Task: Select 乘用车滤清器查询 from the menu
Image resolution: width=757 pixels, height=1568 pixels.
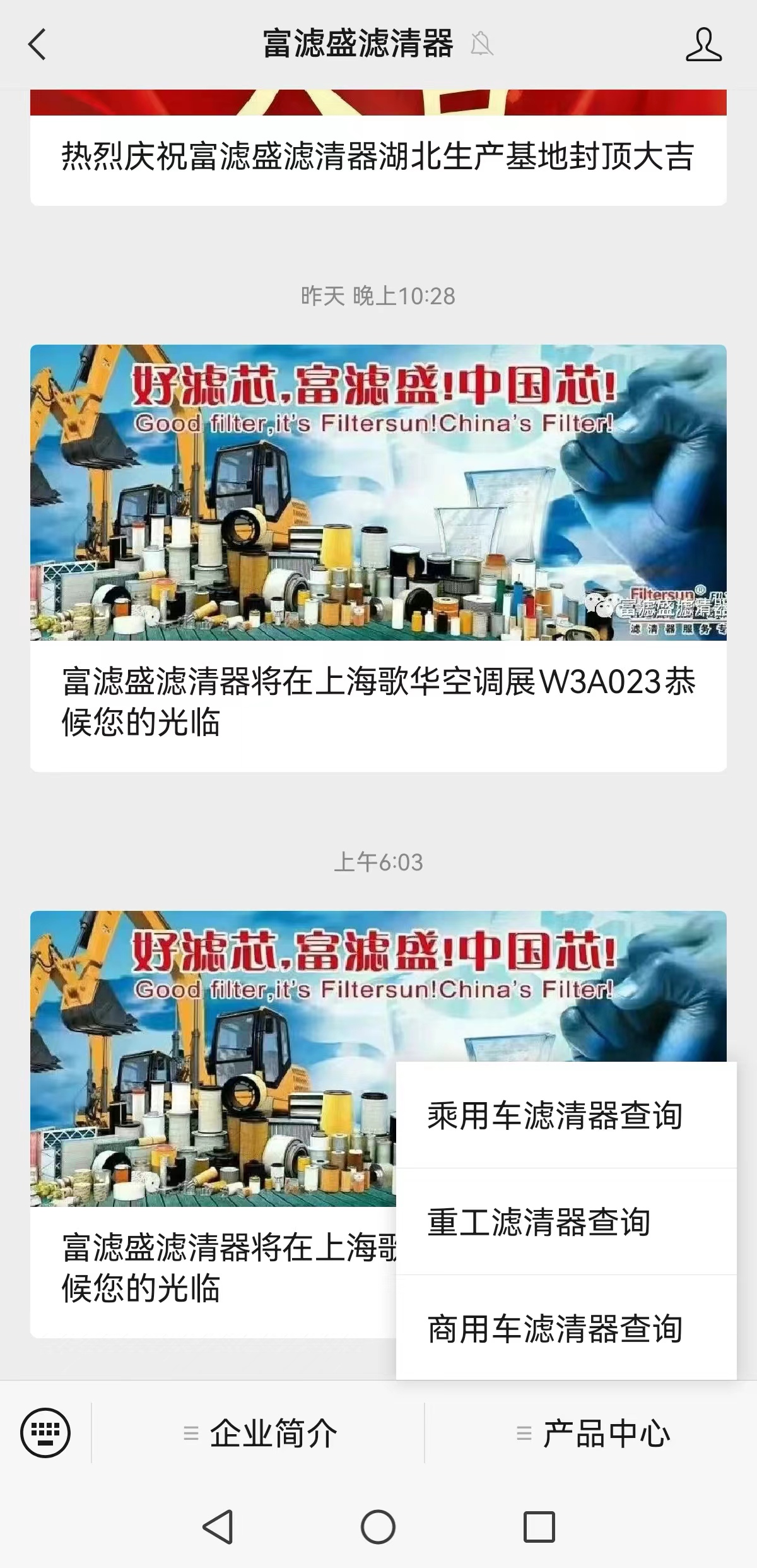Action: (555, 1115)
